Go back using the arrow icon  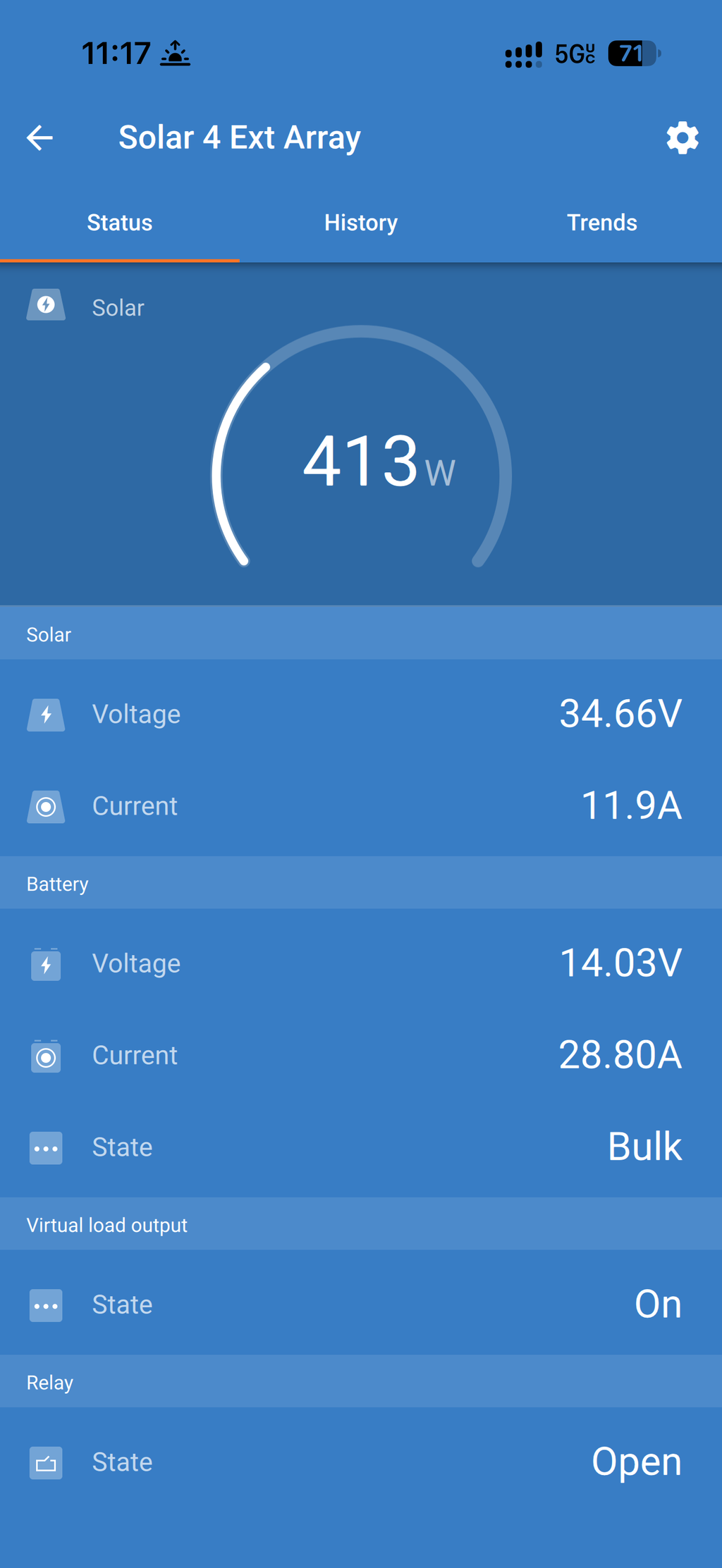click(39, 137)
